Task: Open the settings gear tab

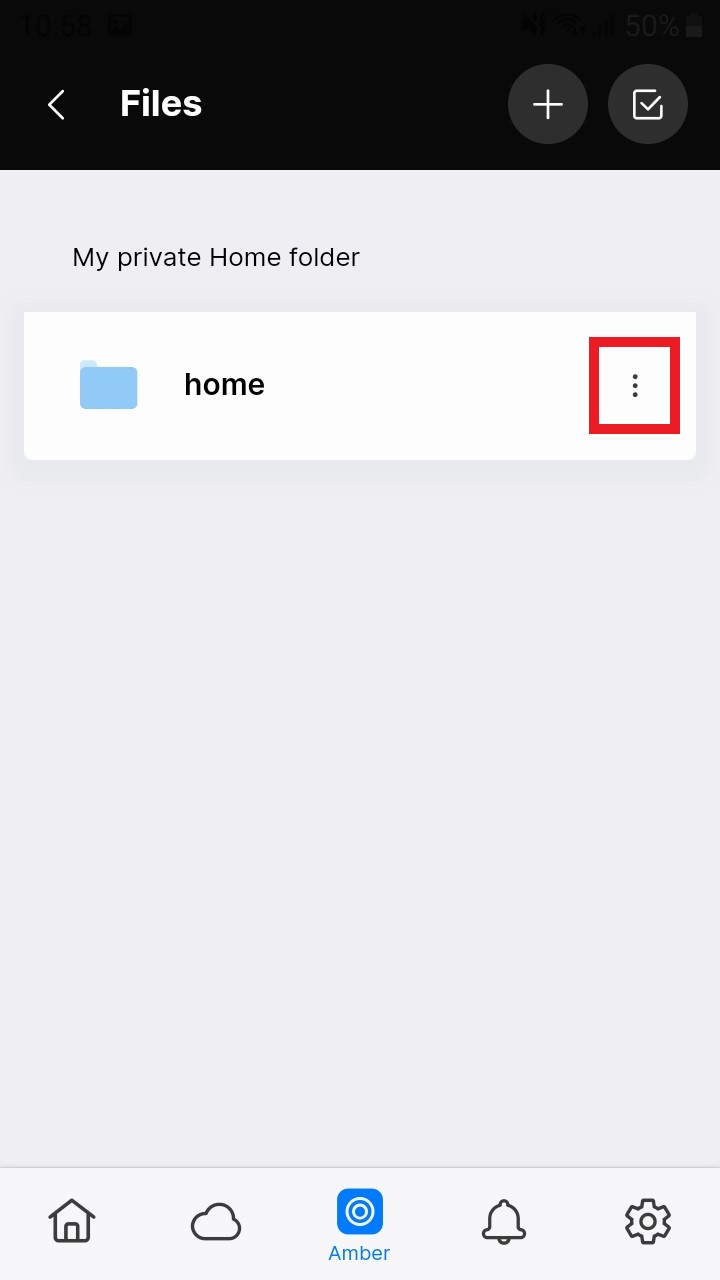Action: click(648, 1221)
